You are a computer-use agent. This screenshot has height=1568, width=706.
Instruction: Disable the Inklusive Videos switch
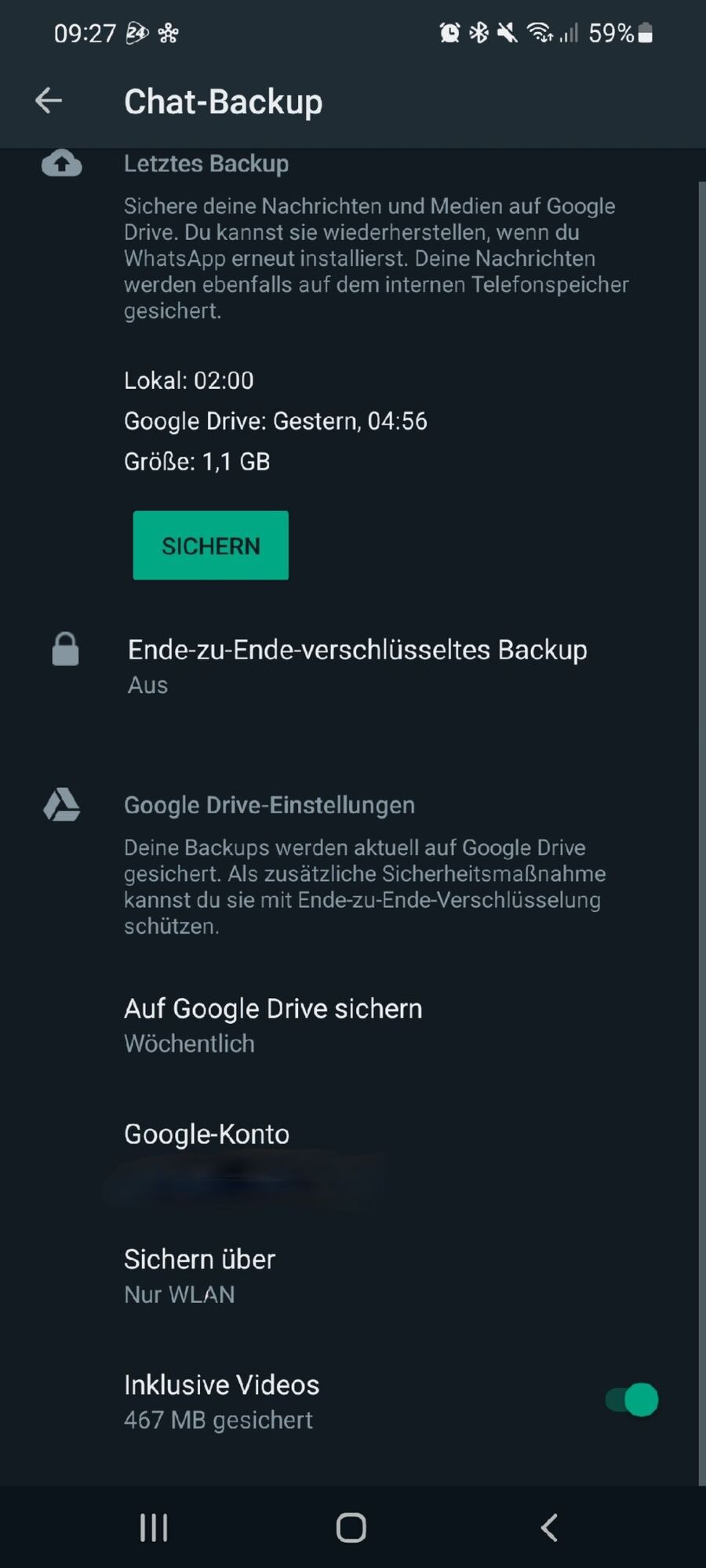click(x=631, y=1400)
